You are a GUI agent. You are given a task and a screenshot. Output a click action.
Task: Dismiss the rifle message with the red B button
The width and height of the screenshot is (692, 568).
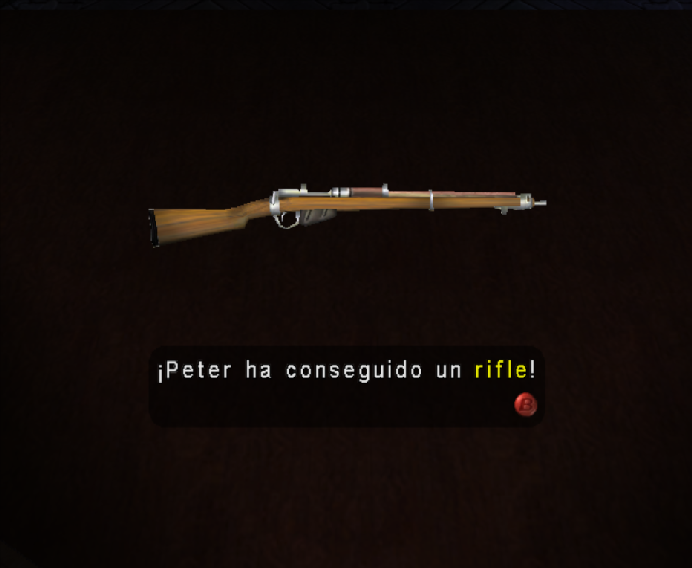[x=525, y=405]
